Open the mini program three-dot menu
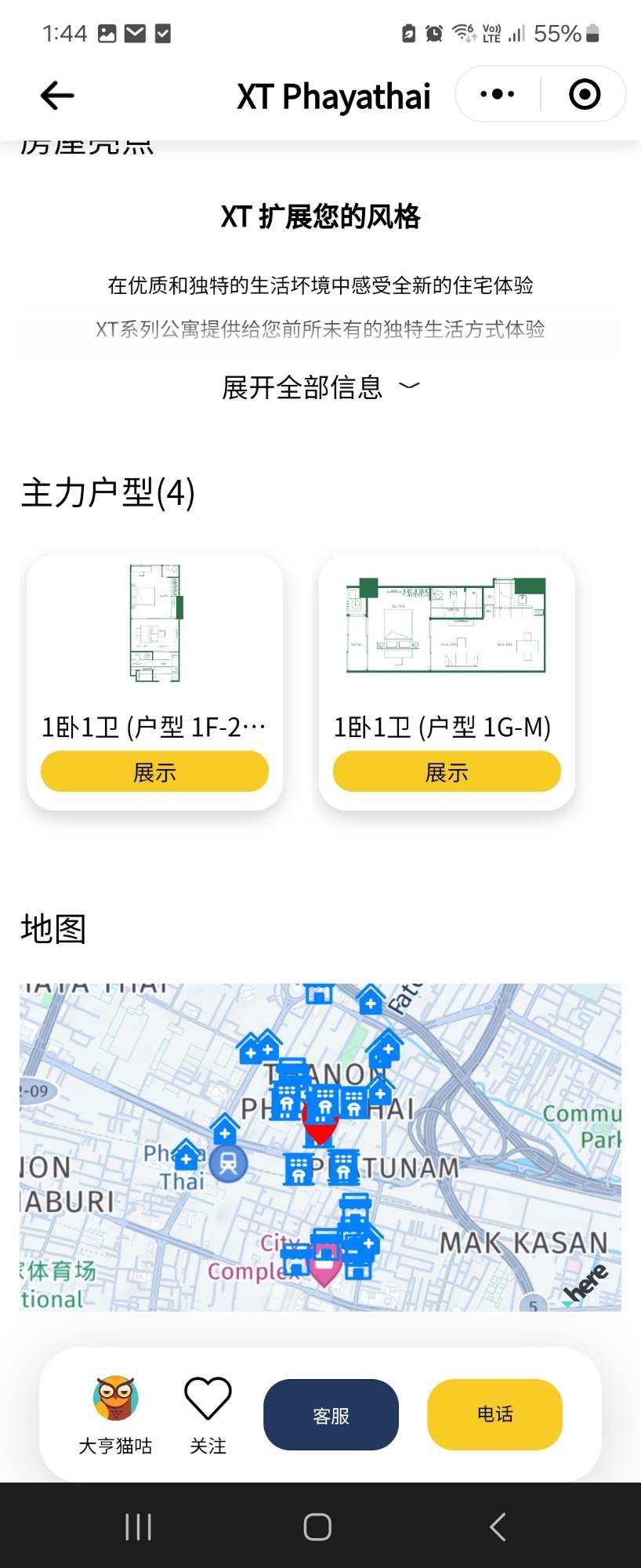The image size is (641, 1568). (497, 95)
